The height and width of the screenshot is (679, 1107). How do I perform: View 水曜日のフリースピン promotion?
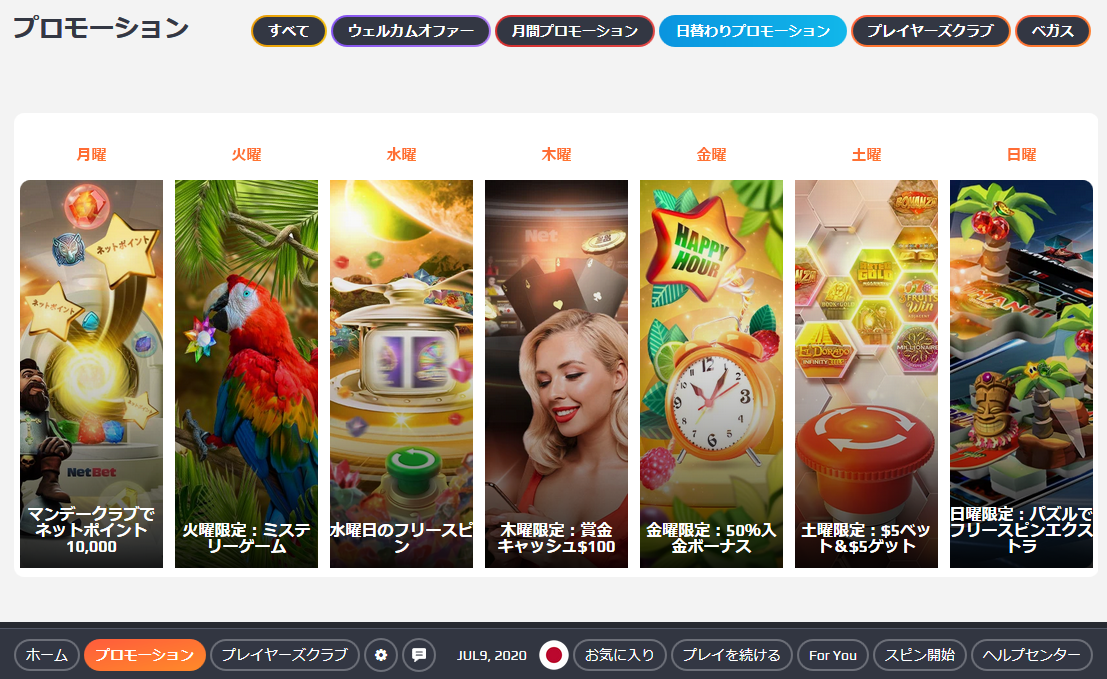(x=401, y=373)
